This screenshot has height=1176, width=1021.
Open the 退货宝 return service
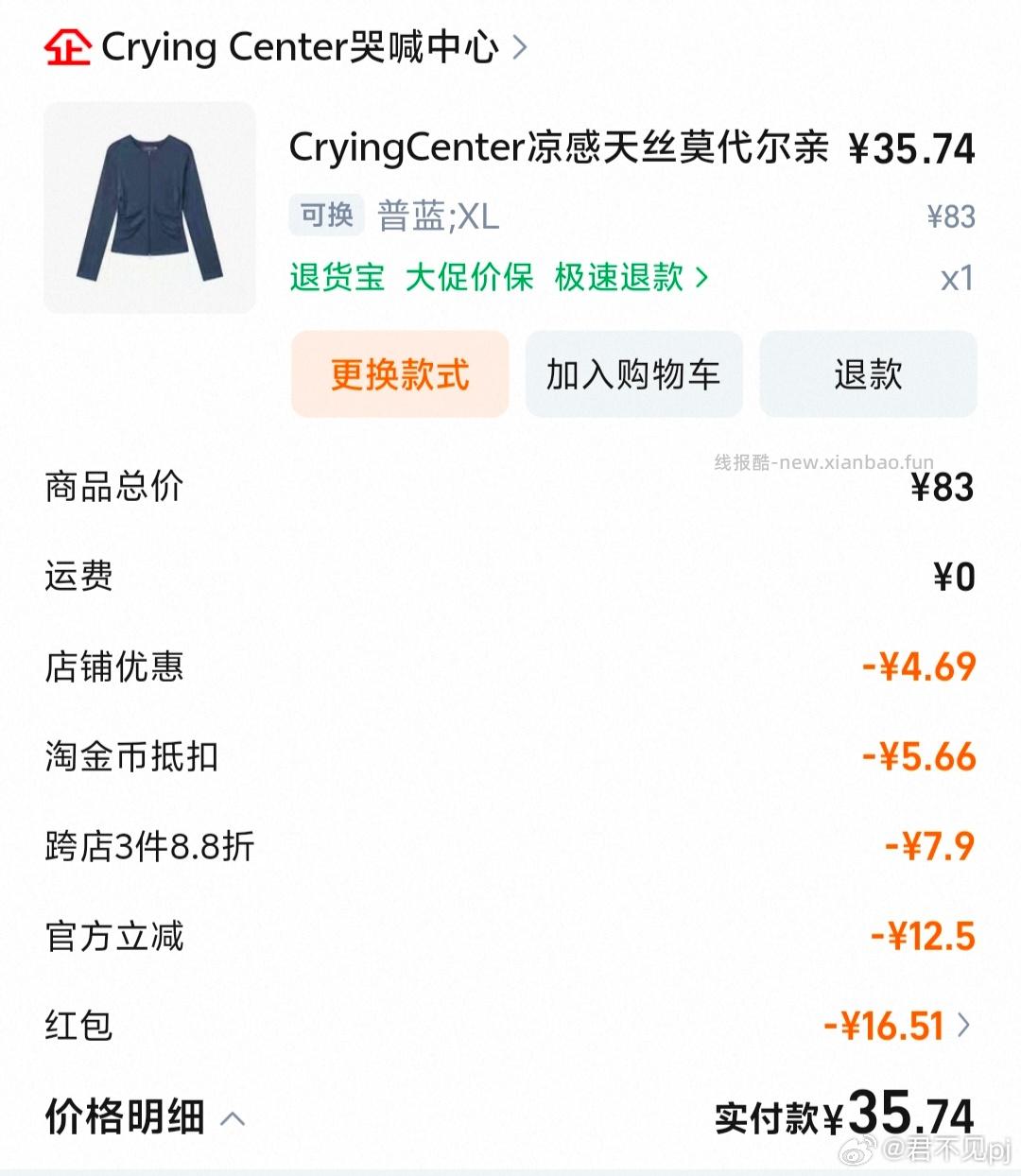(x=337, y=278)
